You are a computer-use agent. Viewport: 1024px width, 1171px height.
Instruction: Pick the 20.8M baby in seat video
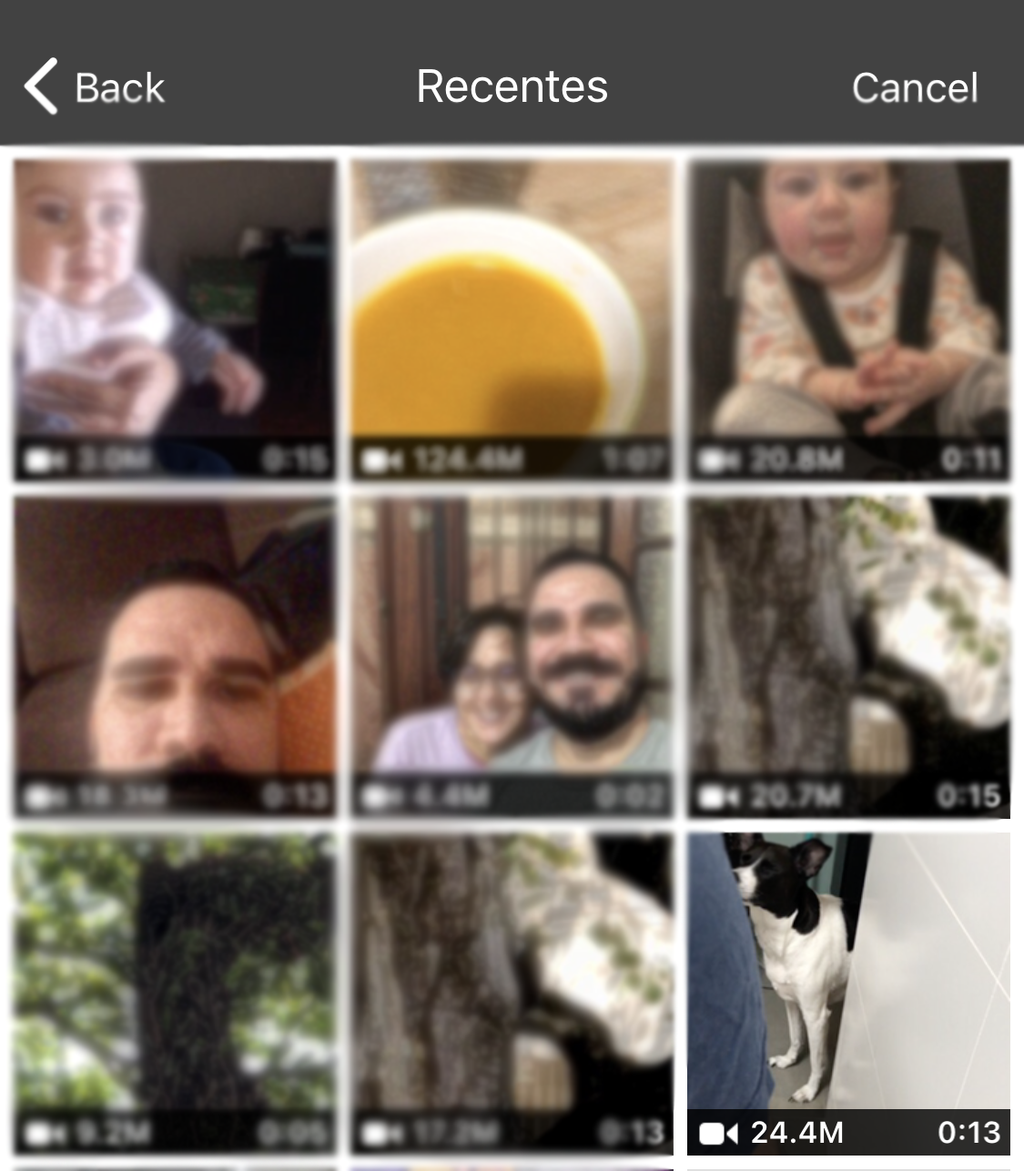848,318
